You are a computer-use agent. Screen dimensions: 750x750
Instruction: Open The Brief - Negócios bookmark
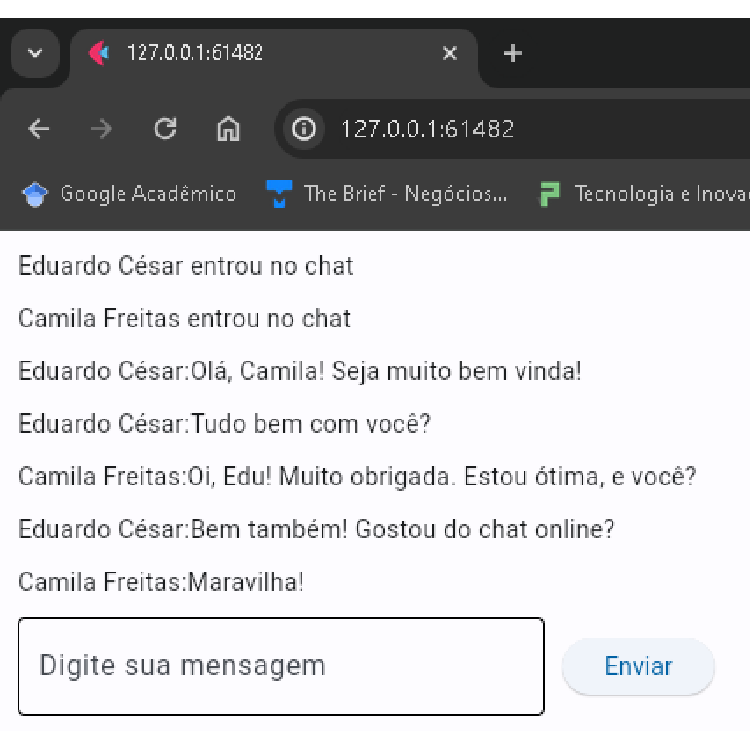388,194
